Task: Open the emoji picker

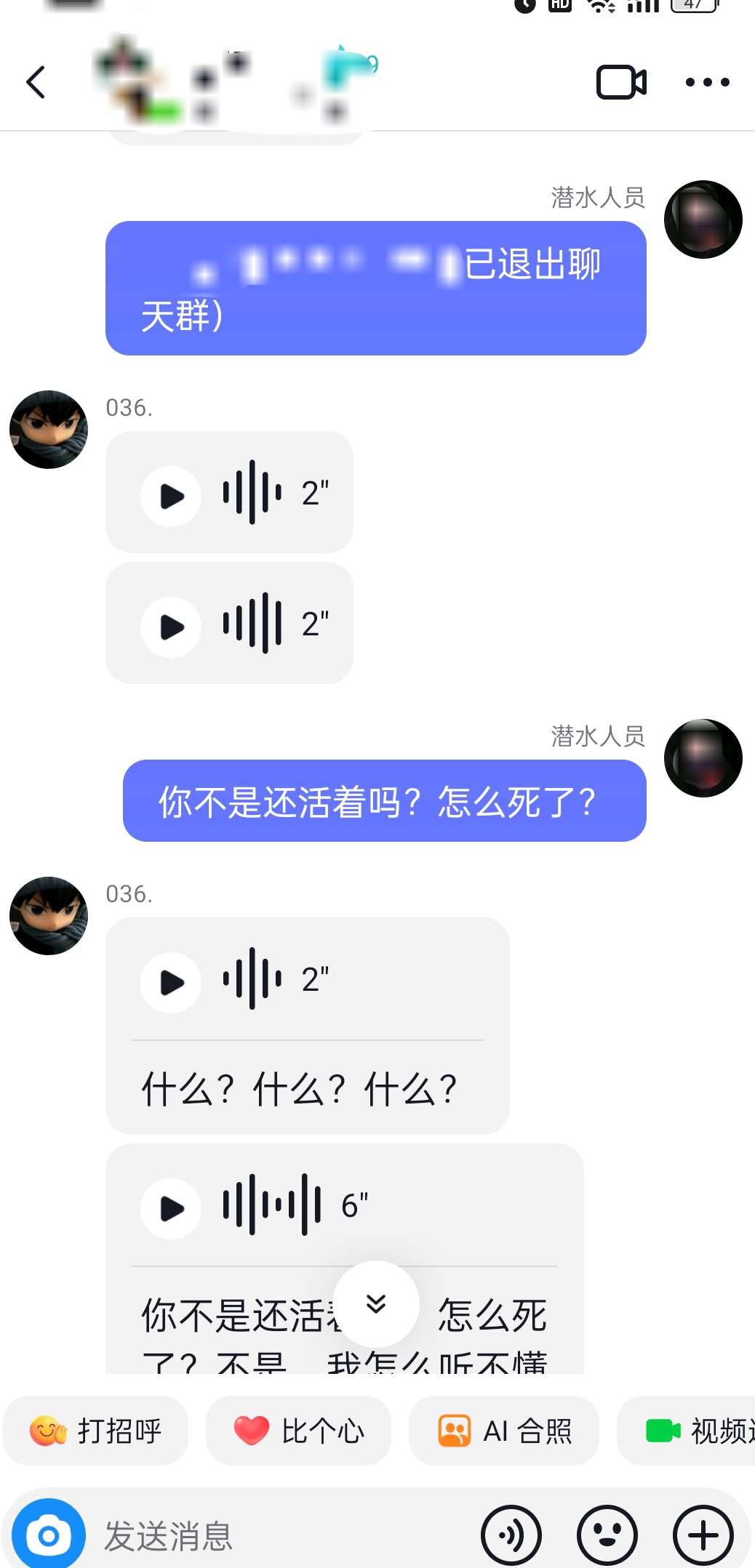Action: (x=607, y=1535)
